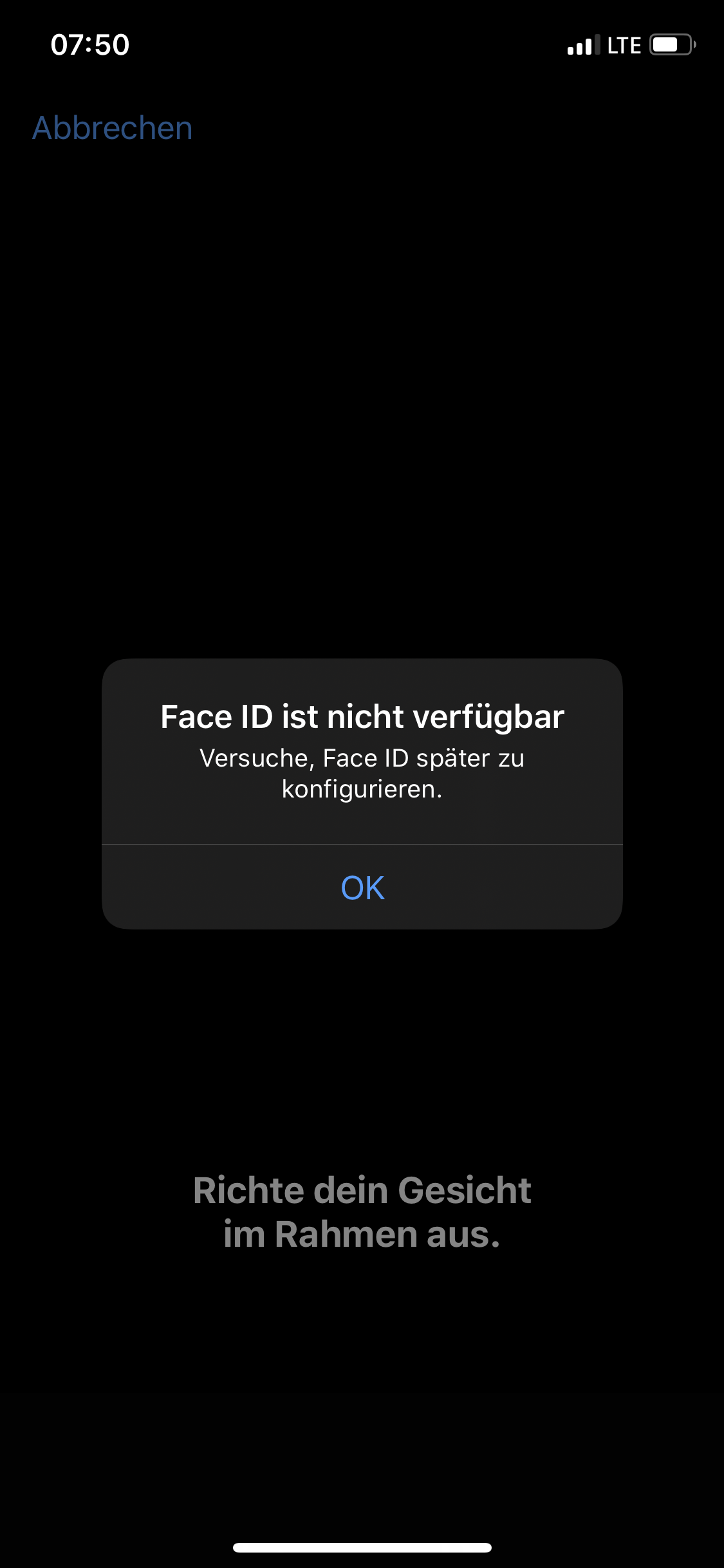
Task: Cancel Face ID setup via Abbrechen
Action: (112, 127)
